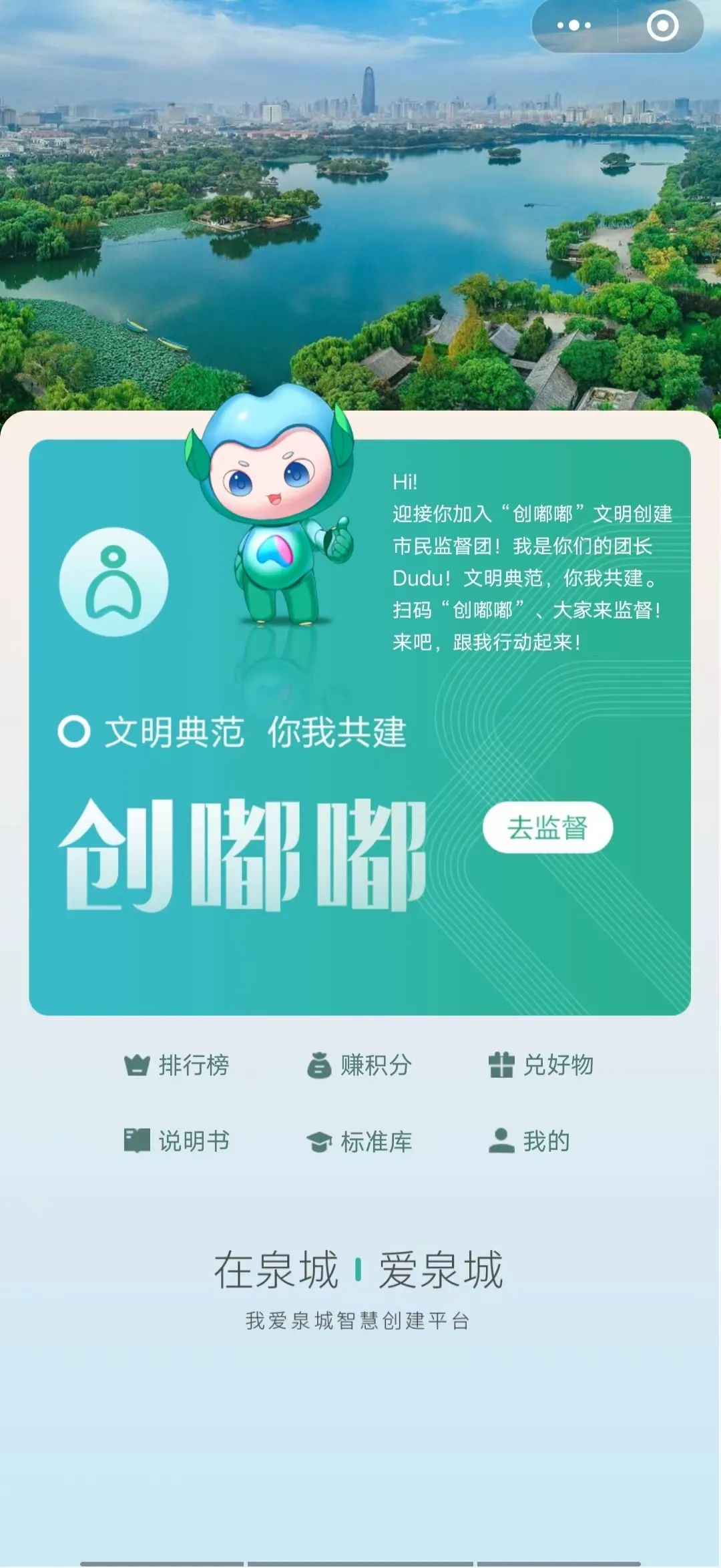
Task: Open the mini program's three-dot menu
Action: (x=574, y=26)
